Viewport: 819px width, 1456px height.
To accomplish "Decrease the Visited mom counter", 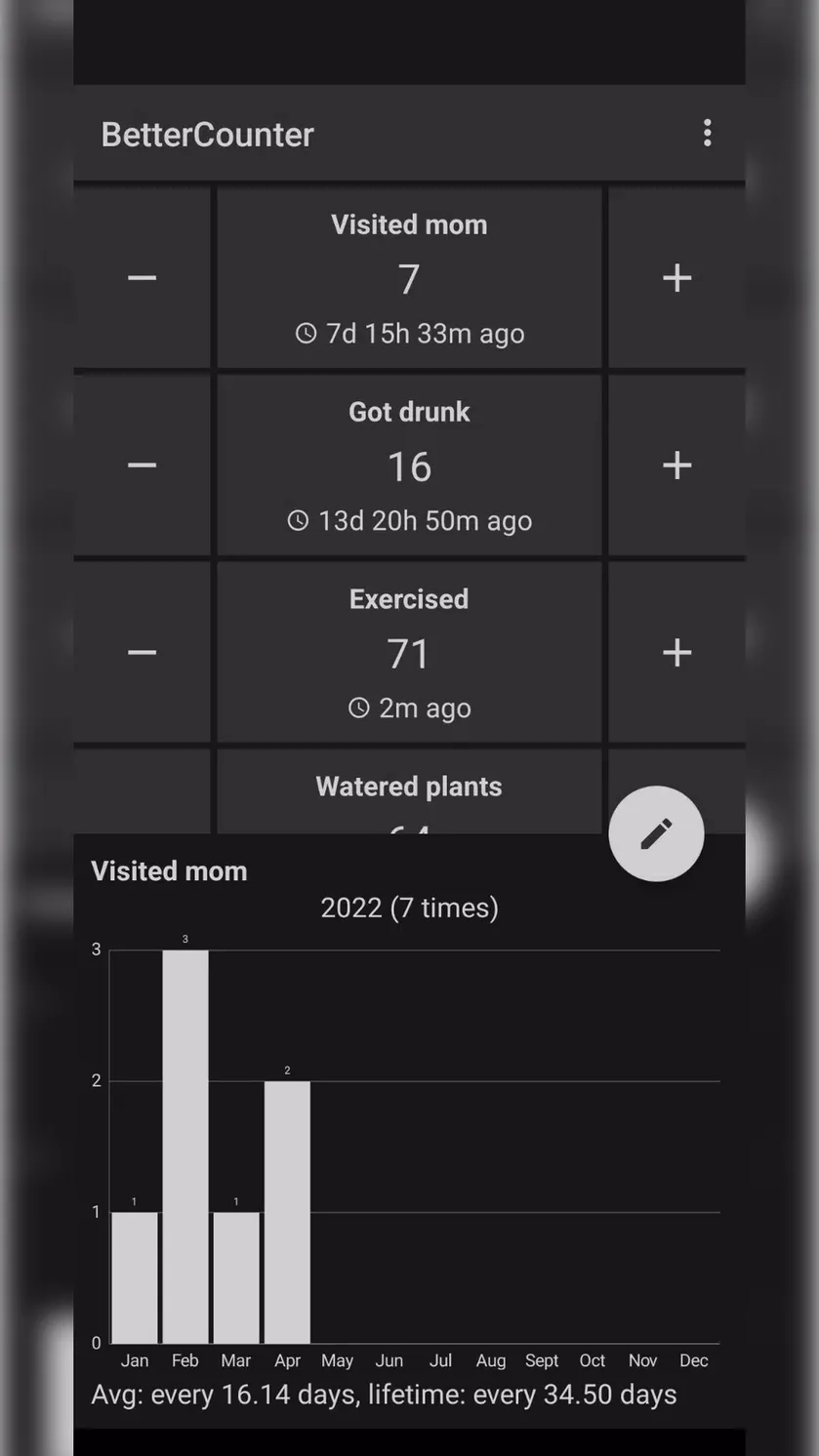I will (142, 278).
